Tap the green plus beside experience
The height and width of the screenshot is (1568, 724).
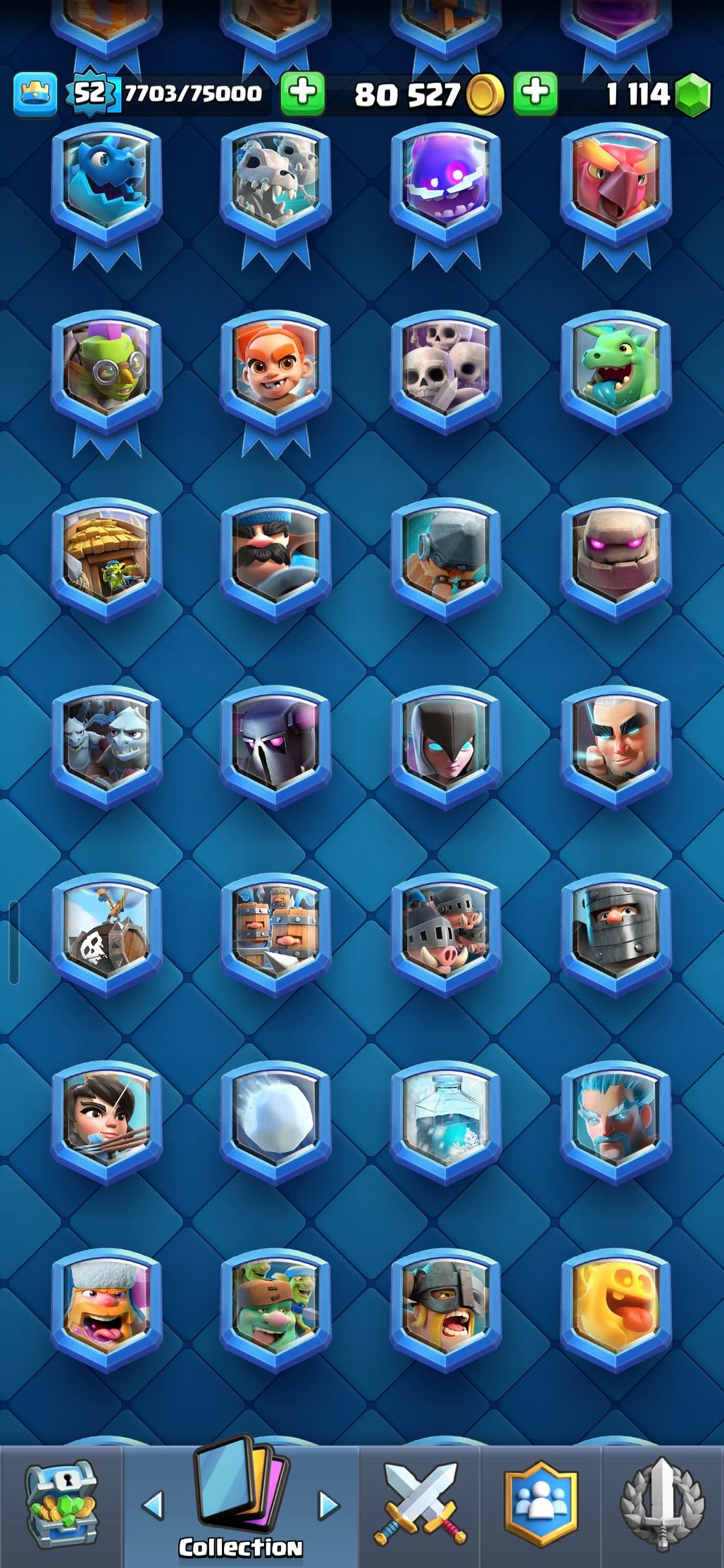(x=302, y=93)
